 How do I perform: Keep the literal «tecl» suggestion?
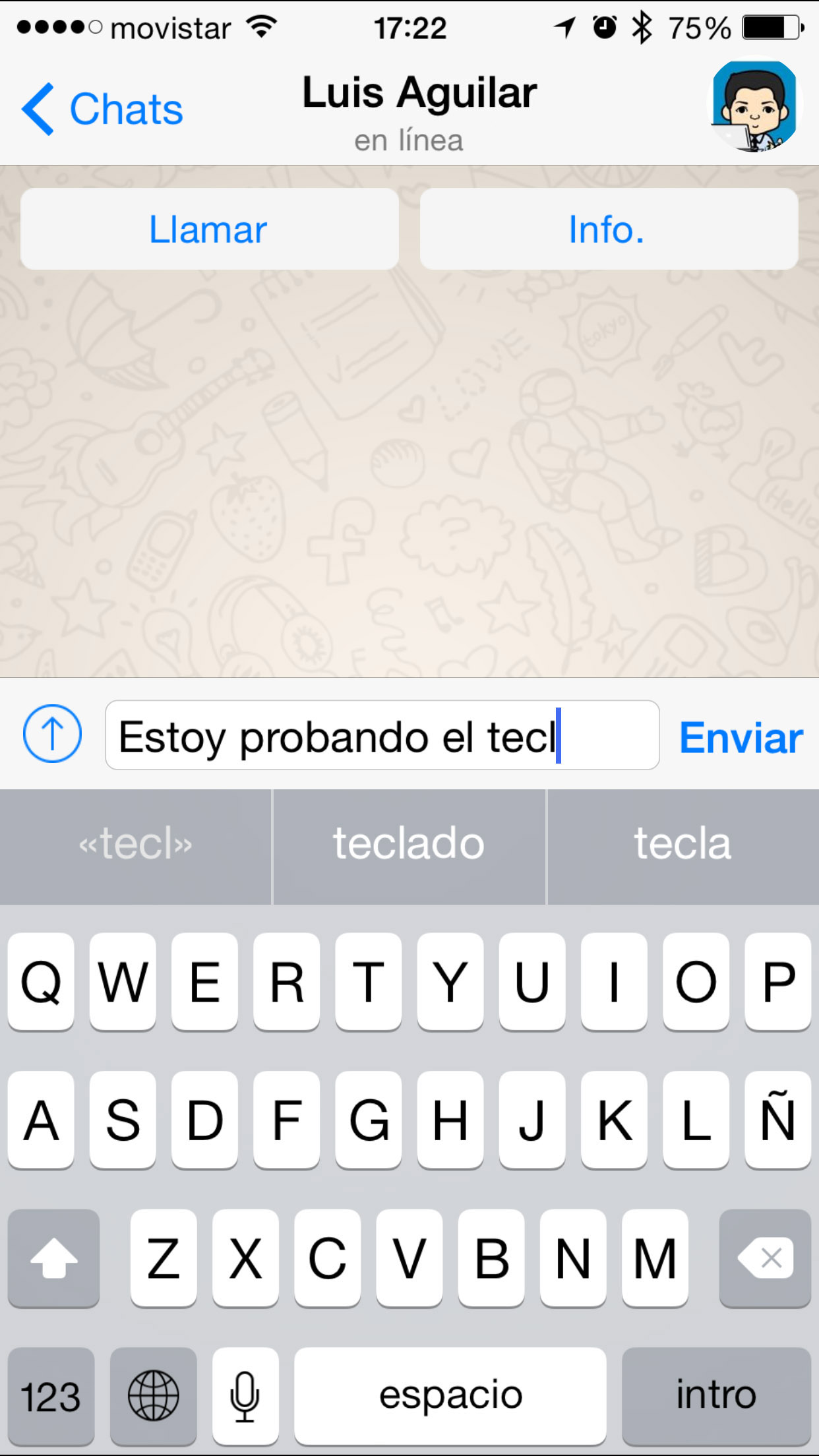(x=135, y=845)
